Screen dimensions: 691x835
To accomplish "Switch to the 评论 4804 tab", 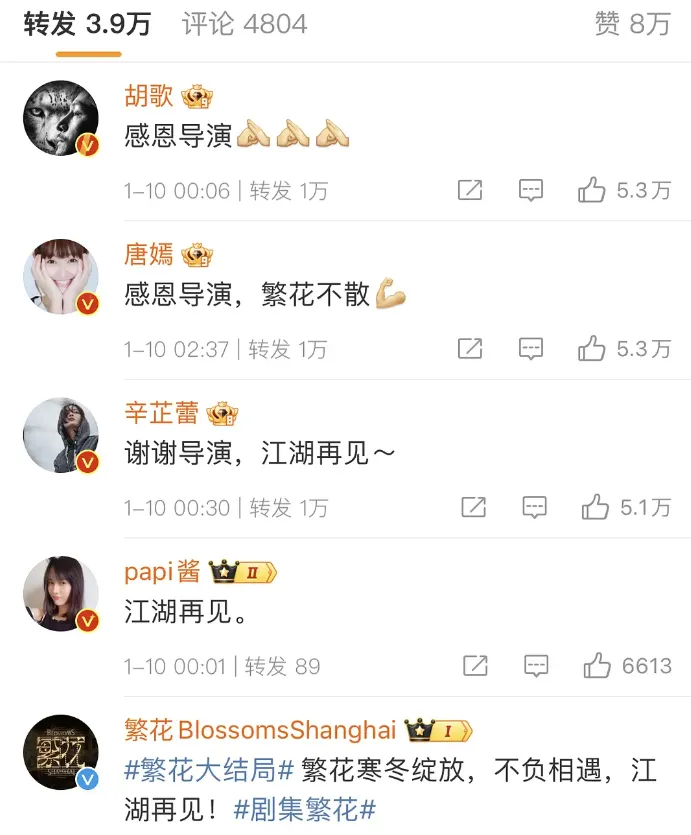I will click(x=244, y=25).
